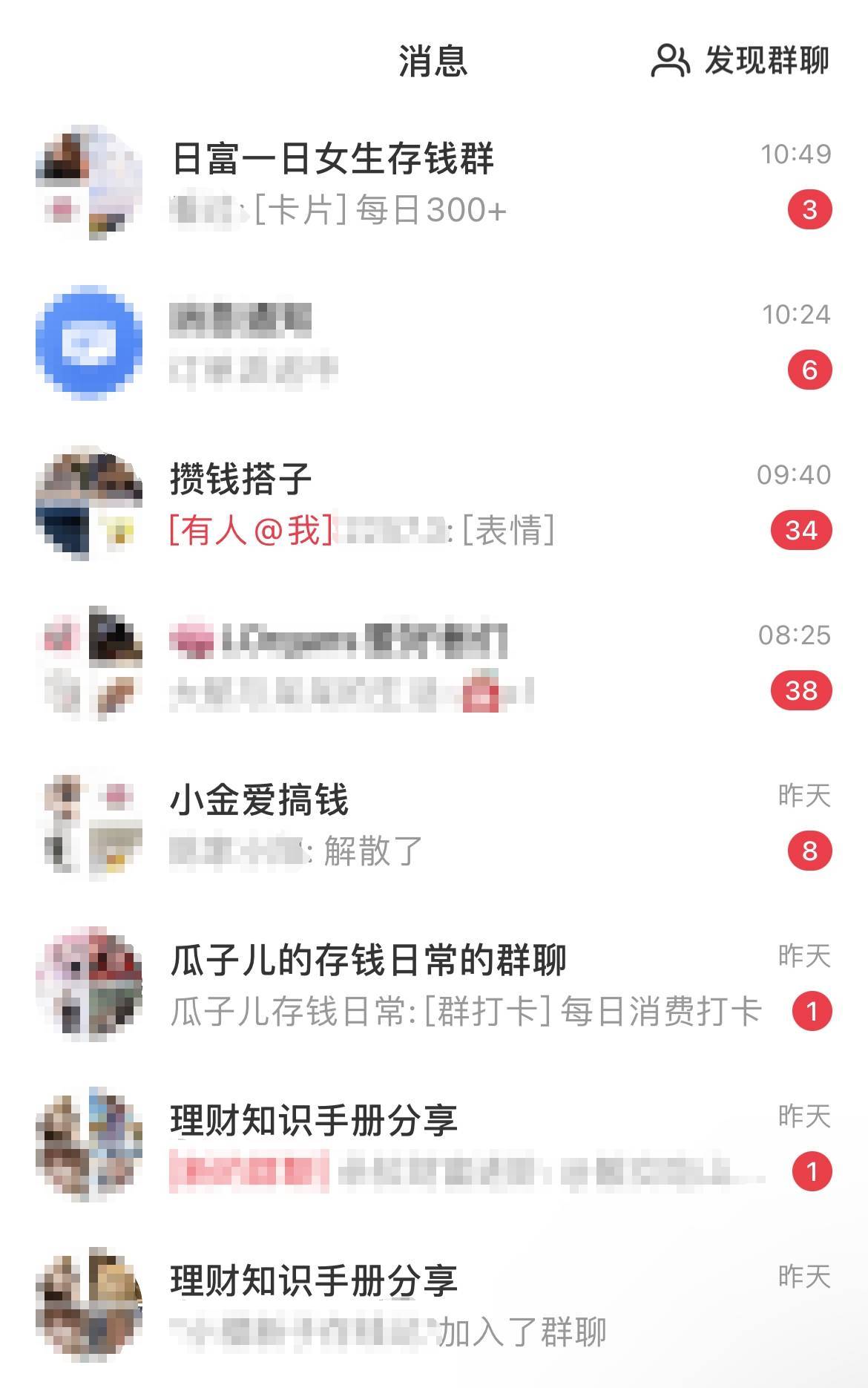Open the 小金爱搞钱 chat
This screenshot has height=1388, width=868.
[434, 824]
